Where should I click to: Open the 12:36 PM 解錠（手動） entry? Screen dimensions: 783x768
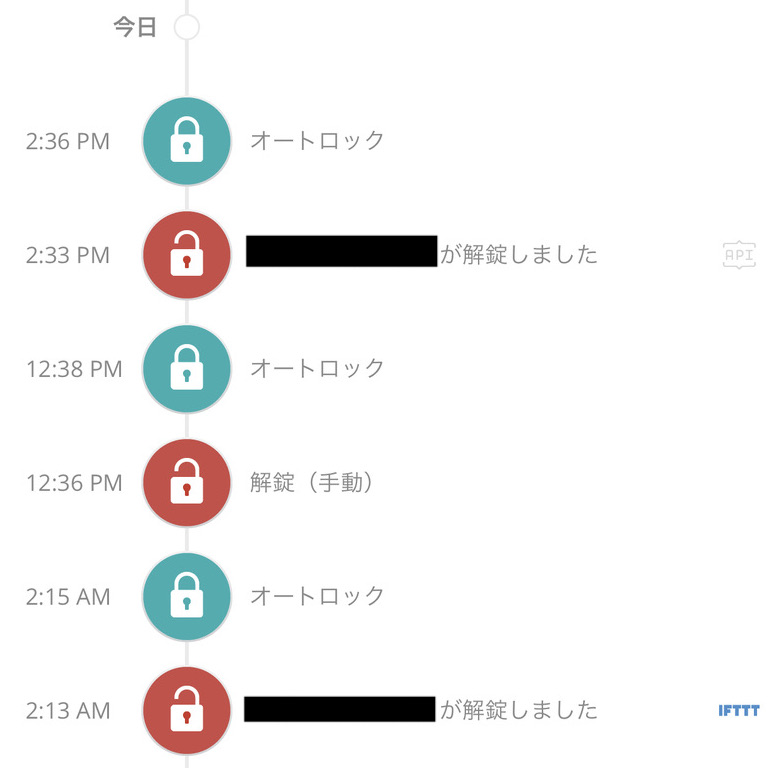click(312, 483)
